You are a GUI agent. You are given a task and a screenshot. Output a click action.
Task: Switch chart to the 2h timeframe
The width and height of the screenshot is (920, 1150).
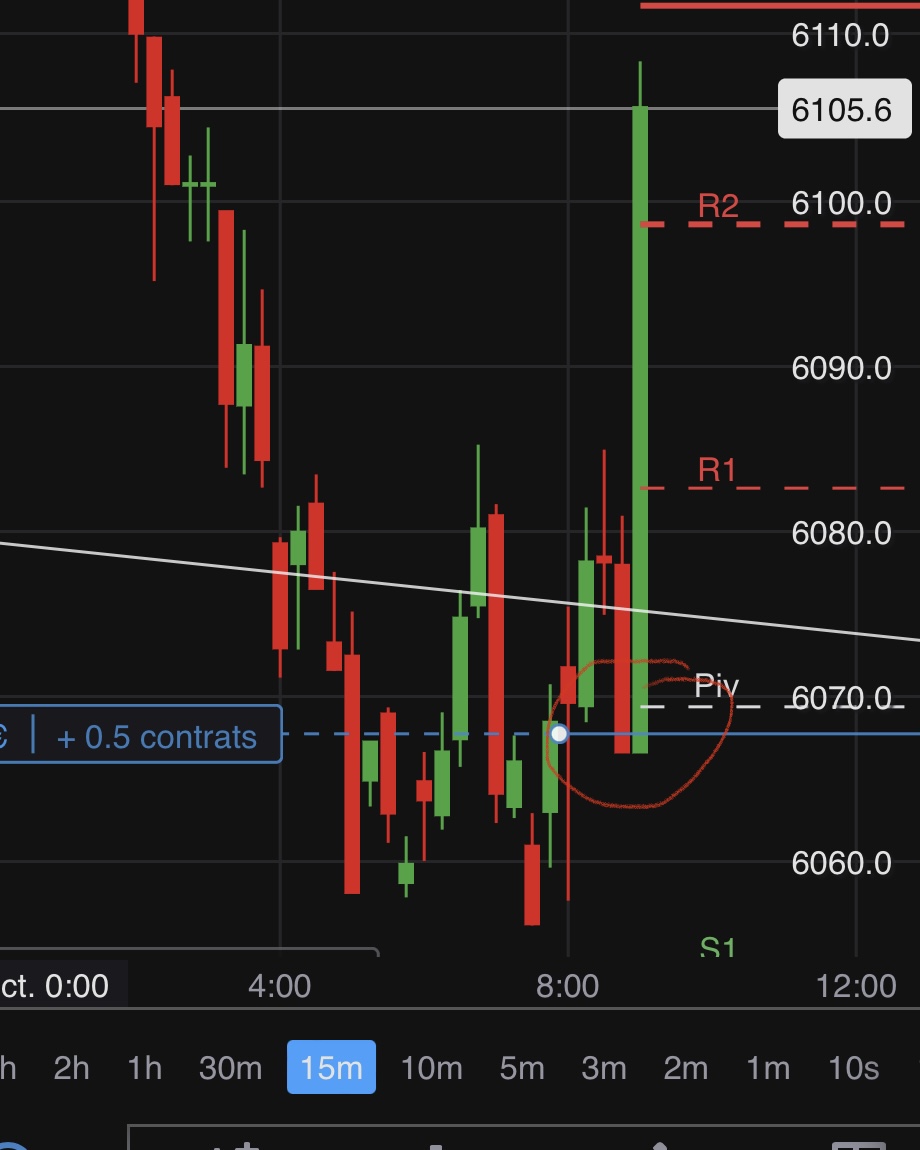[x=71, y=1068]
